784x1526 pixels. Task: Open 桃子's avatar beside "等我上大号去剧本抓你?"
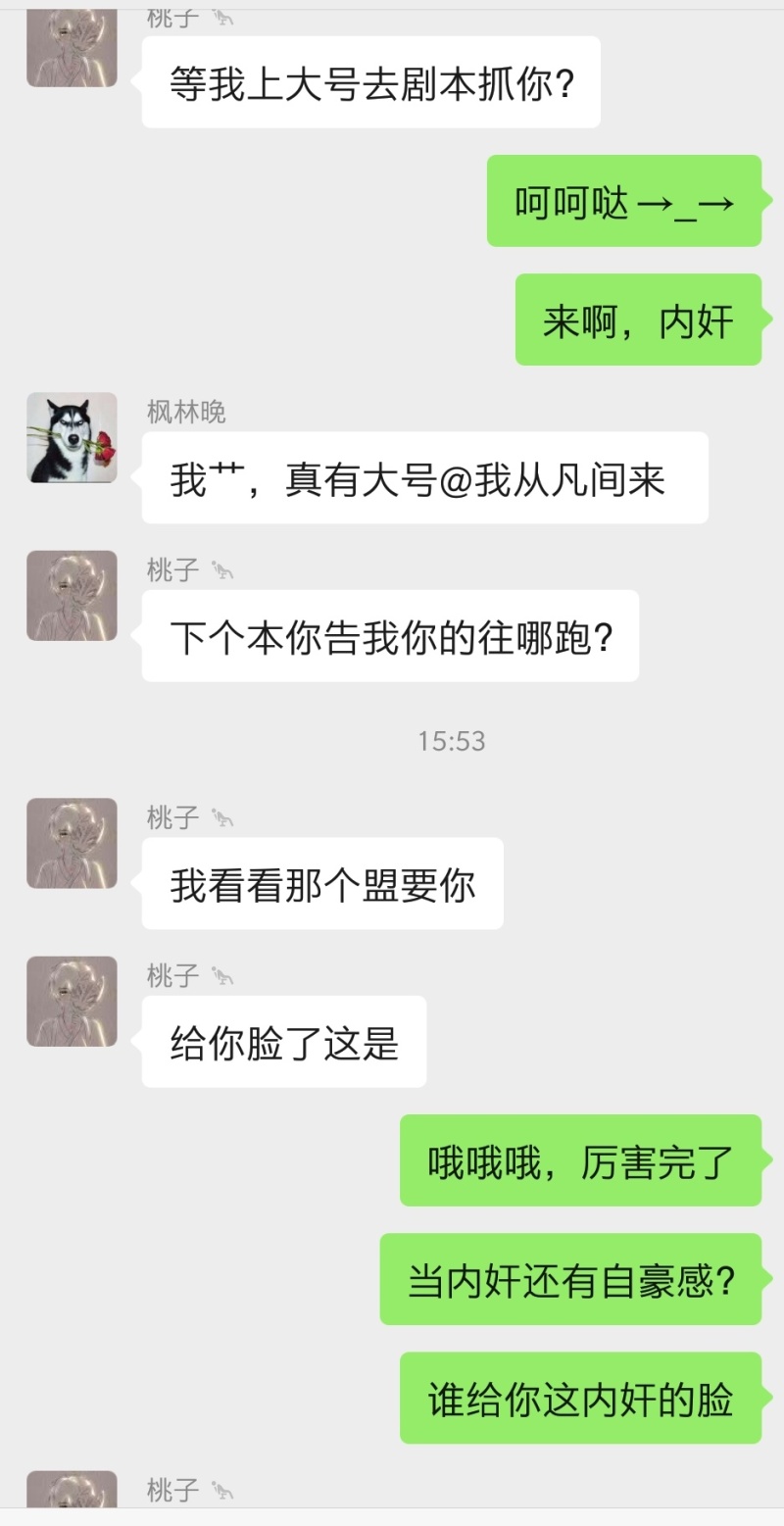(x=72, y=46)
